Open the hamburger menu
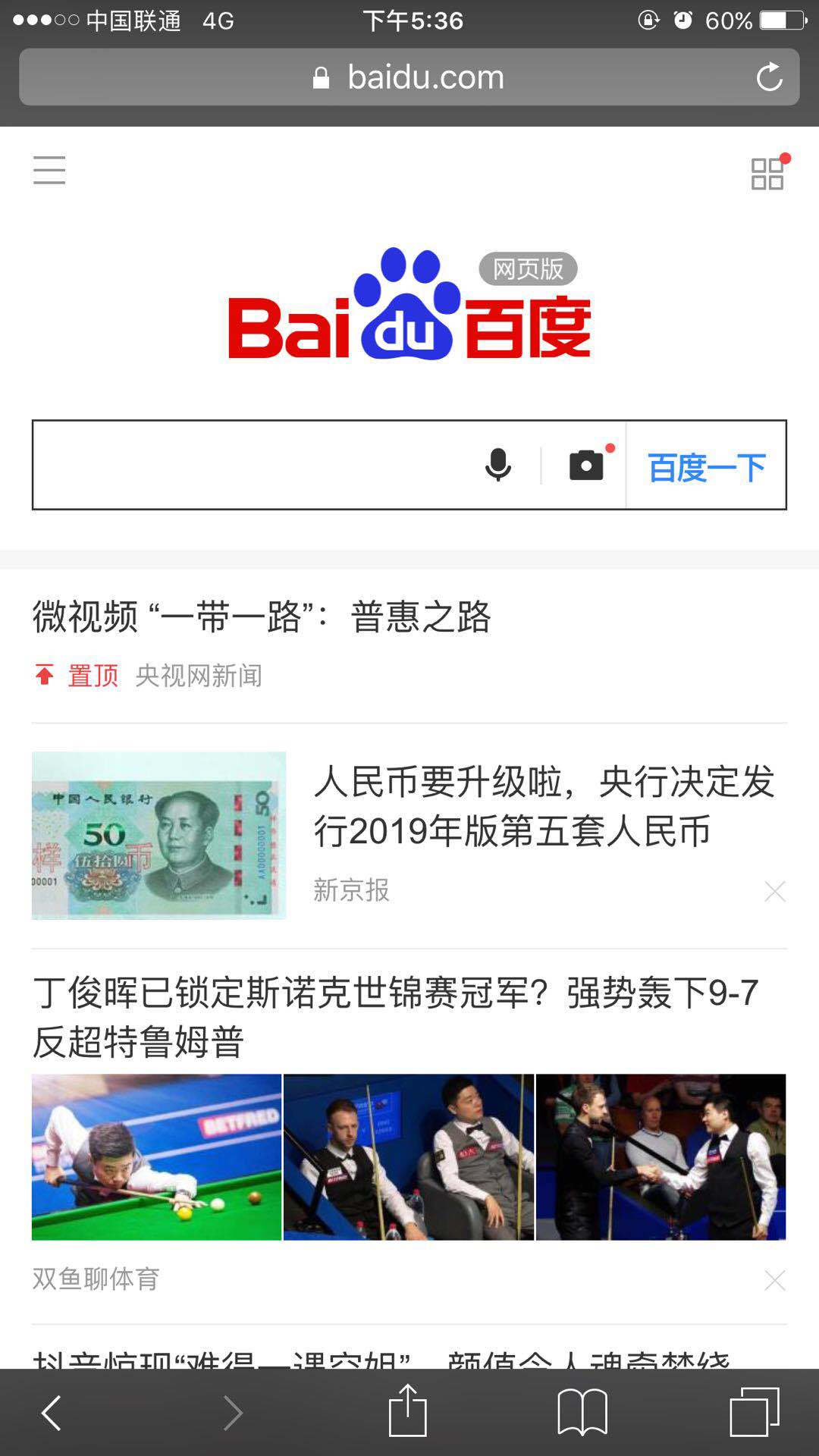Viewport: 819px width, 1456px height. pyautogui.click(x=49, y=171)
